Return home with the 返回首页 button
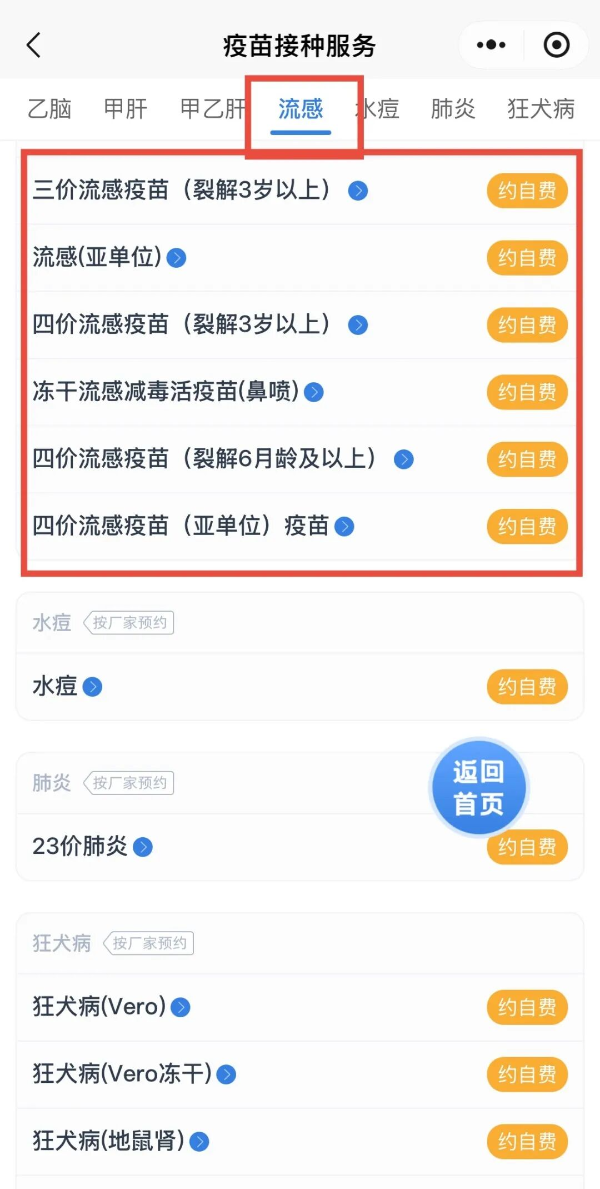This screenshot has width=600, height=1189. click(x=478, y=788)
